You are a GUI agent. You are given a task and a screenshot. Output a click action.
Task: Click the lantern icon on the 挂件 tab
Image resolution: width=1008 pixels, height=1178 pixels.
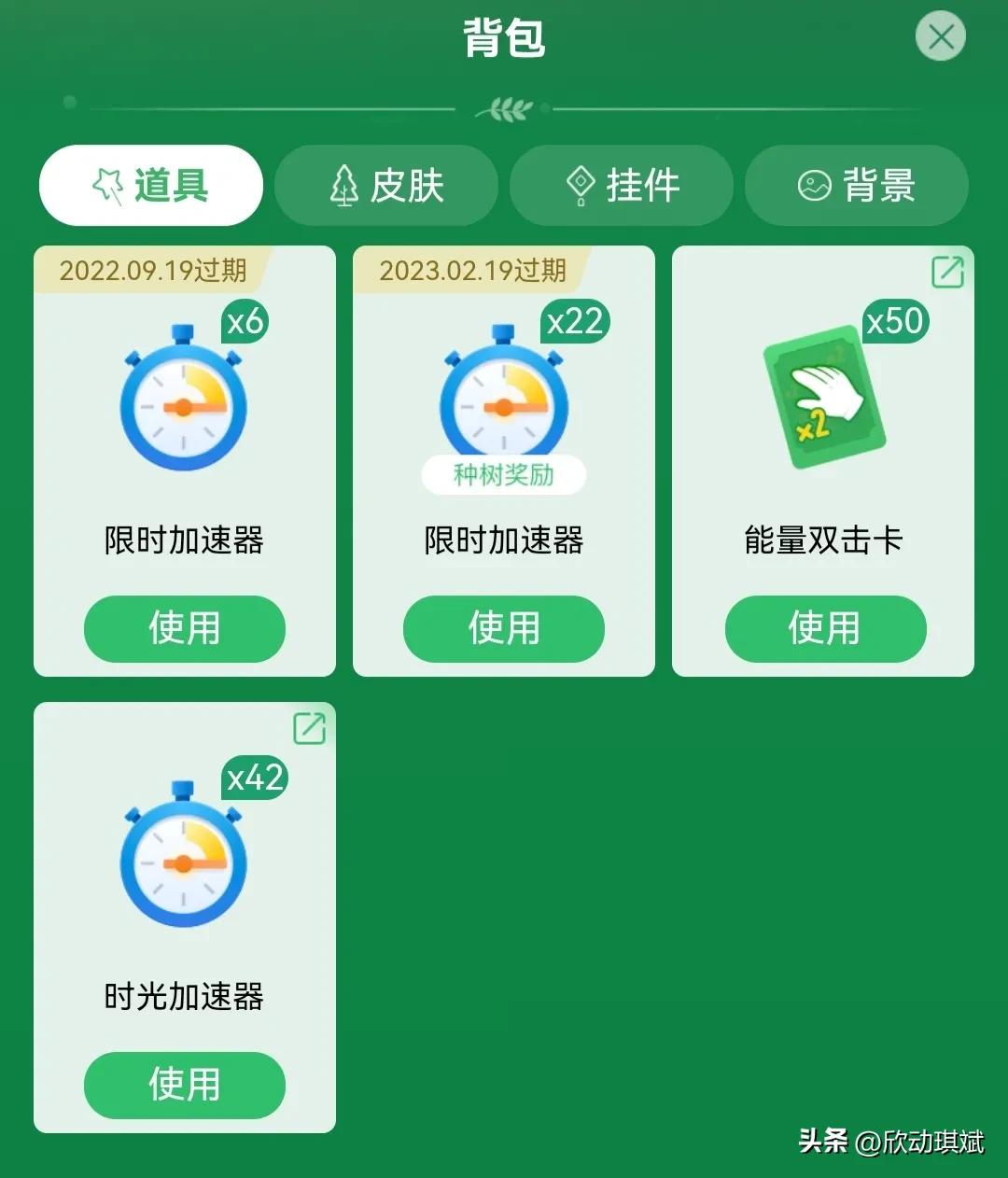pyautogui.click(x=581, y=184)
